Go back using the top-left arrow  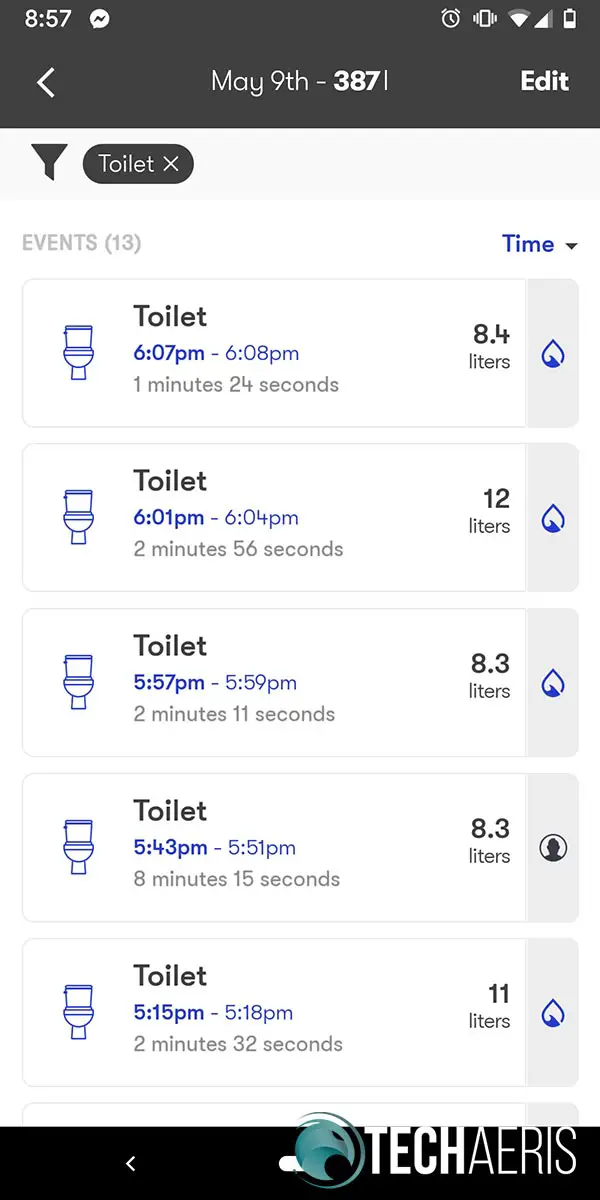[46, 82]
